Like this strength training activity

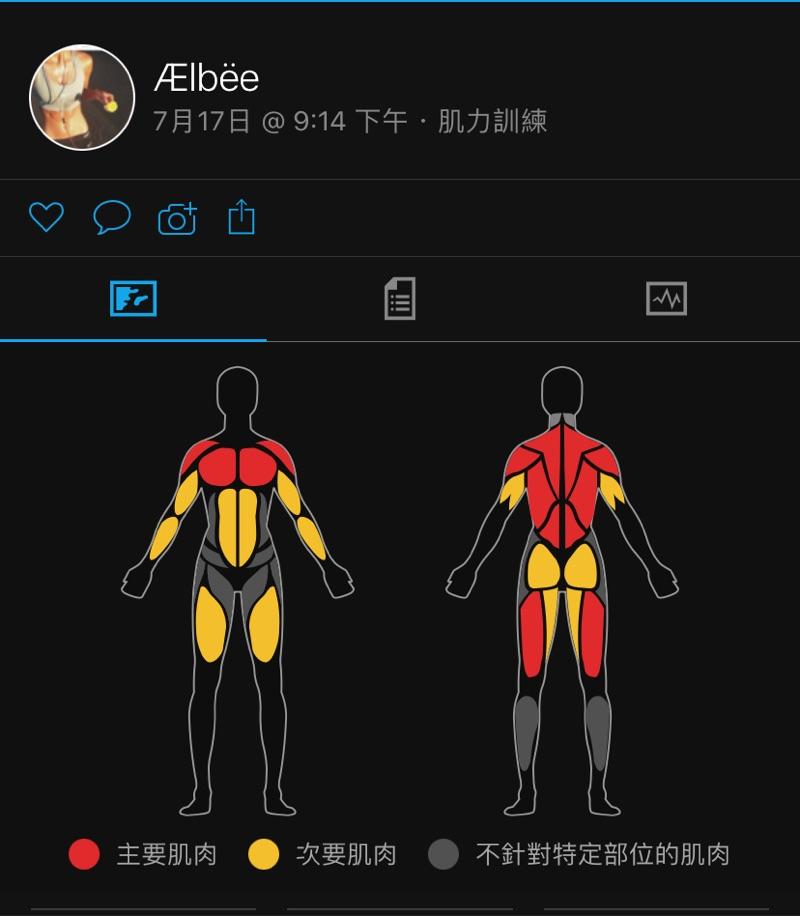pyautogui.click(x=46, y=217)
